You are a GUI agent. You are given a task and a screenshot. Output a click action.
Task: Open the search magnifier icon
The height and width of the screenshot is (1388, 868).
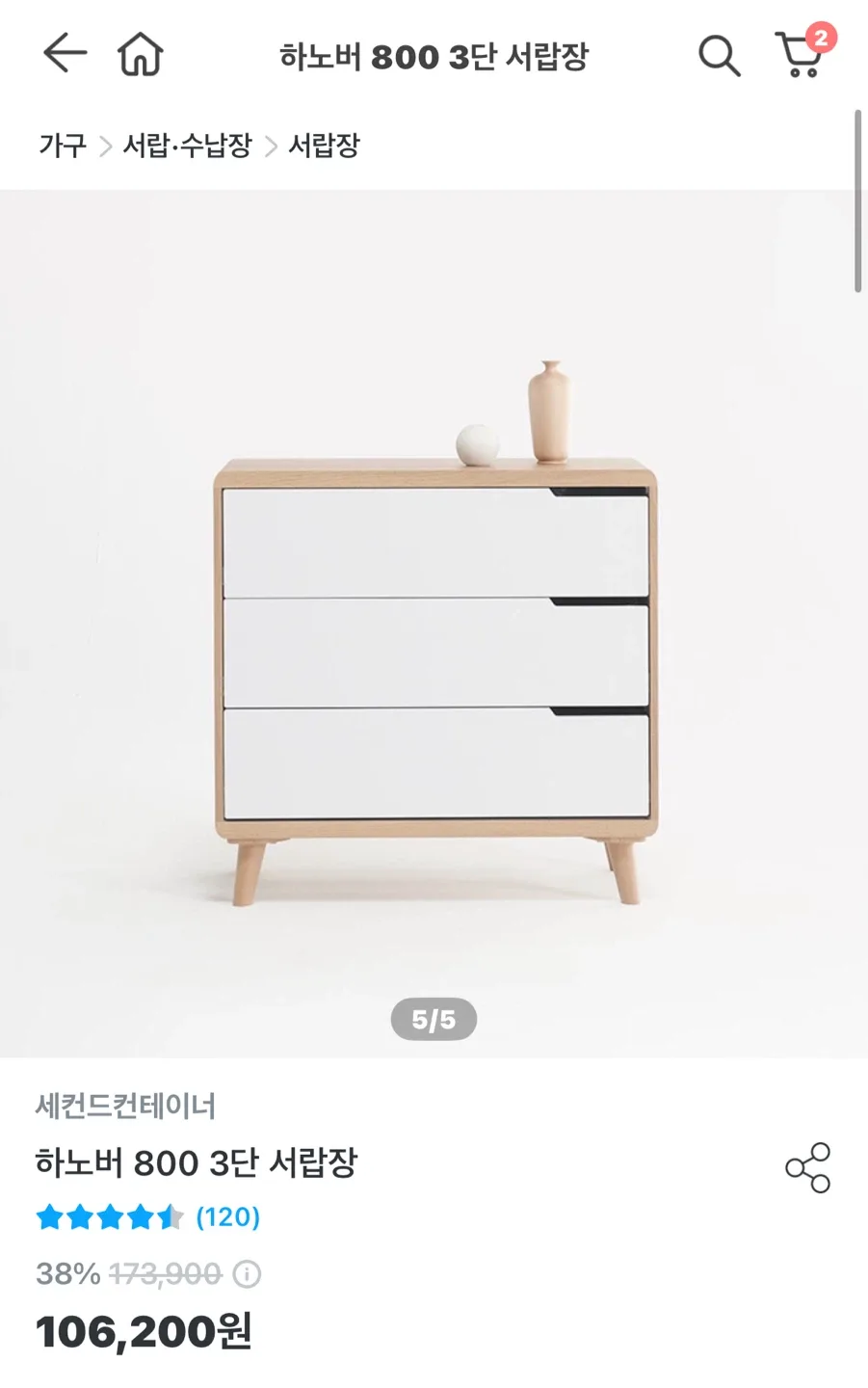[x=719, y=56]
